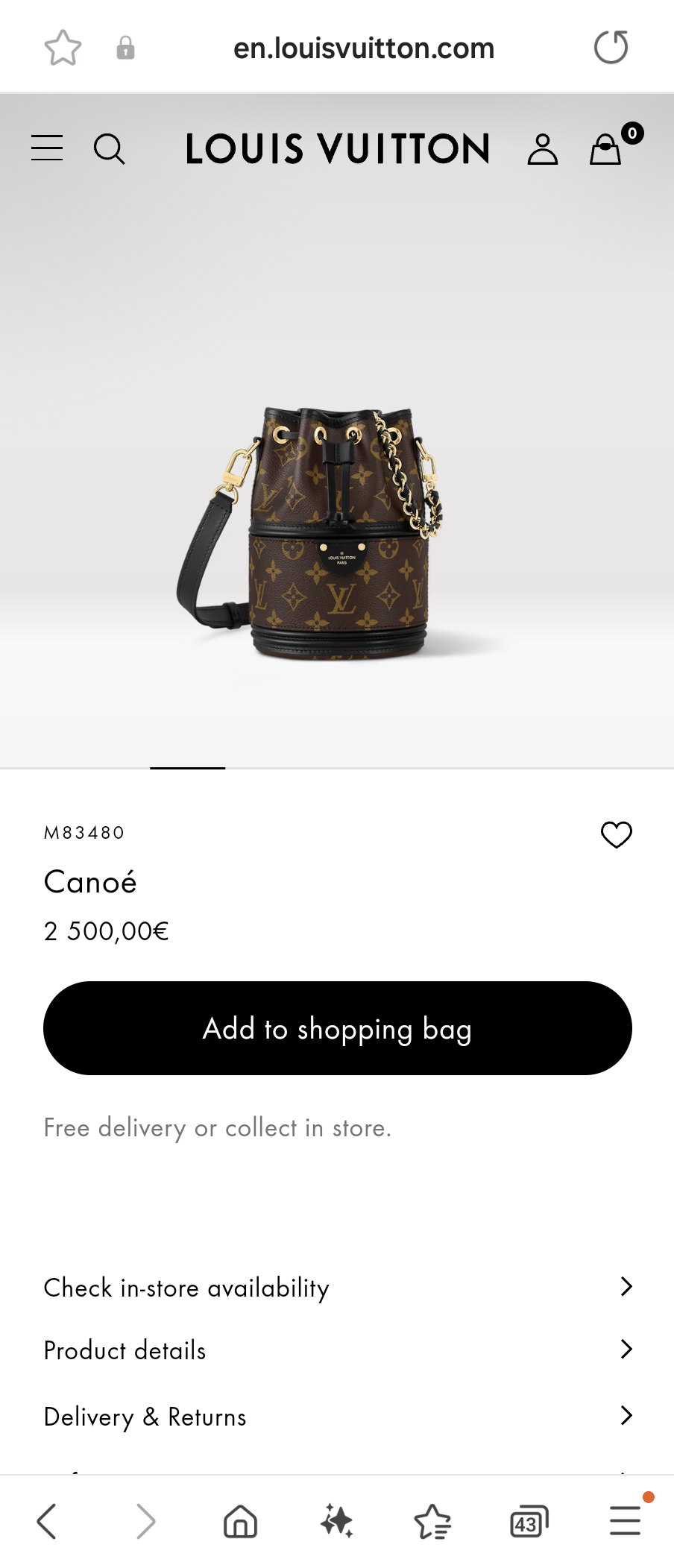Open the favorites star in the bottom toolbar
The image size is (674, 1568).
coord(432,1521)
